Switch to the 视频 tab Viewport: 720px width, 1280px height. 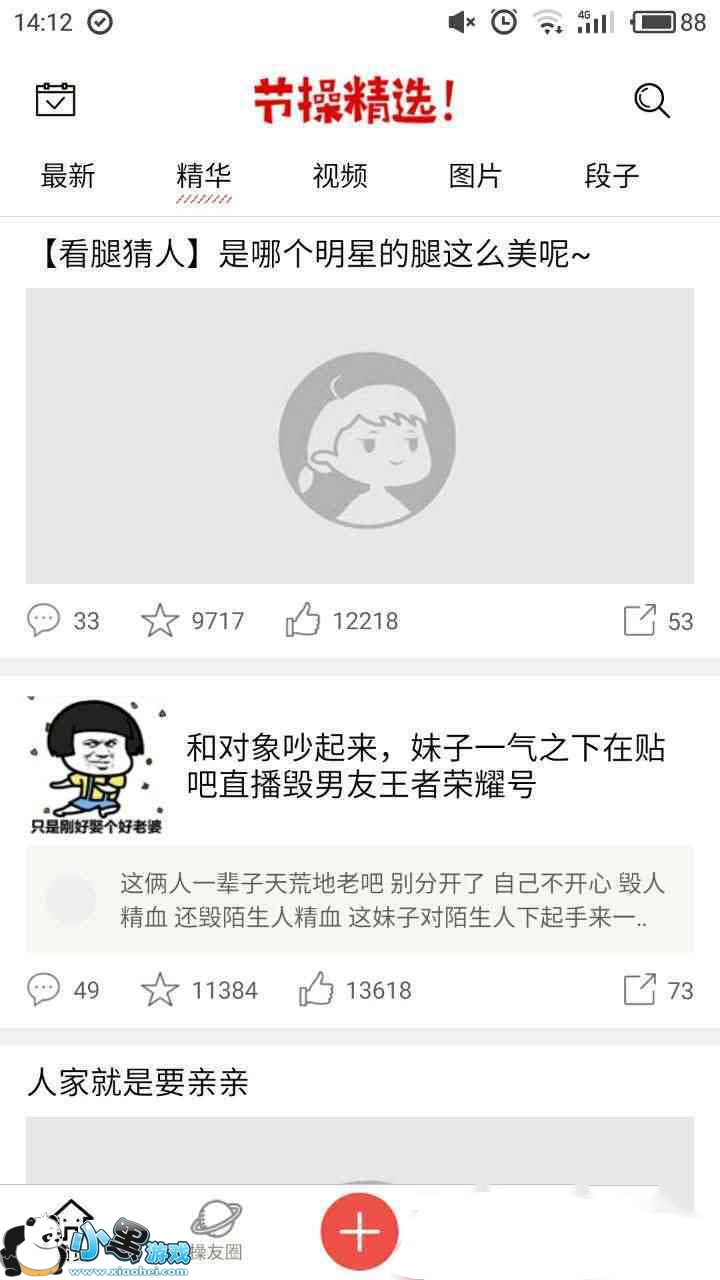tap(340, 176)
